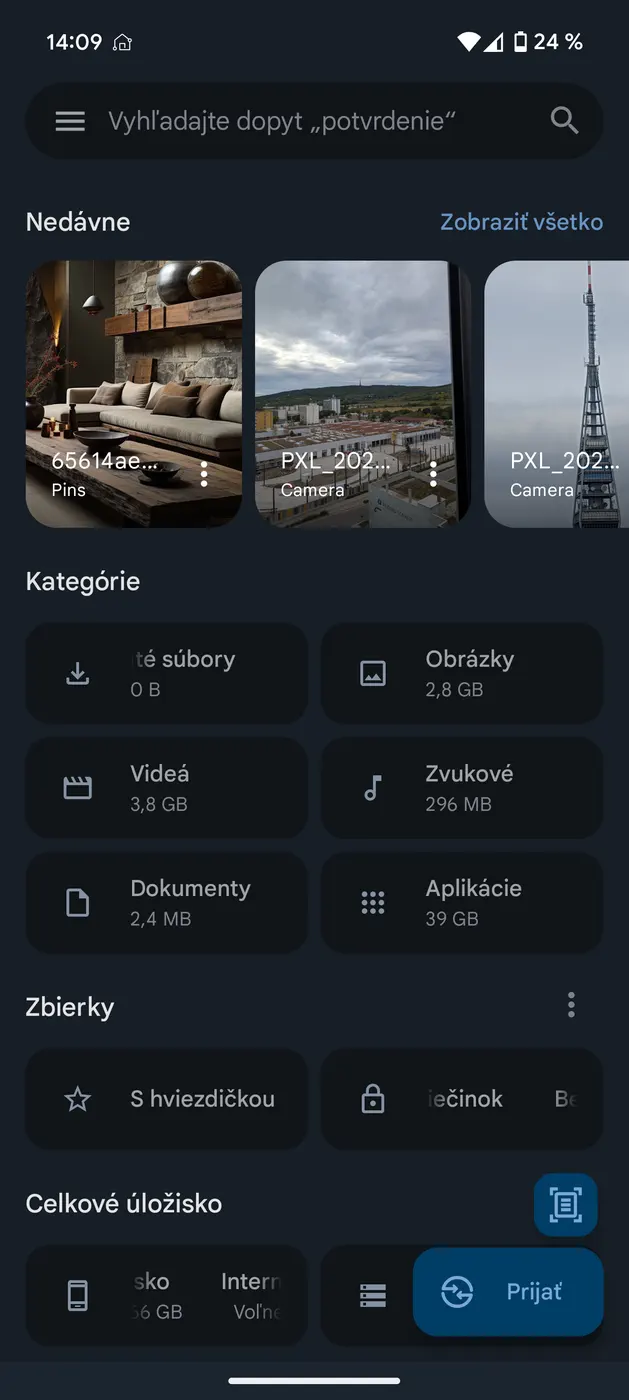
Task: Open the Aplikácie category
Action: click(461, 902)
